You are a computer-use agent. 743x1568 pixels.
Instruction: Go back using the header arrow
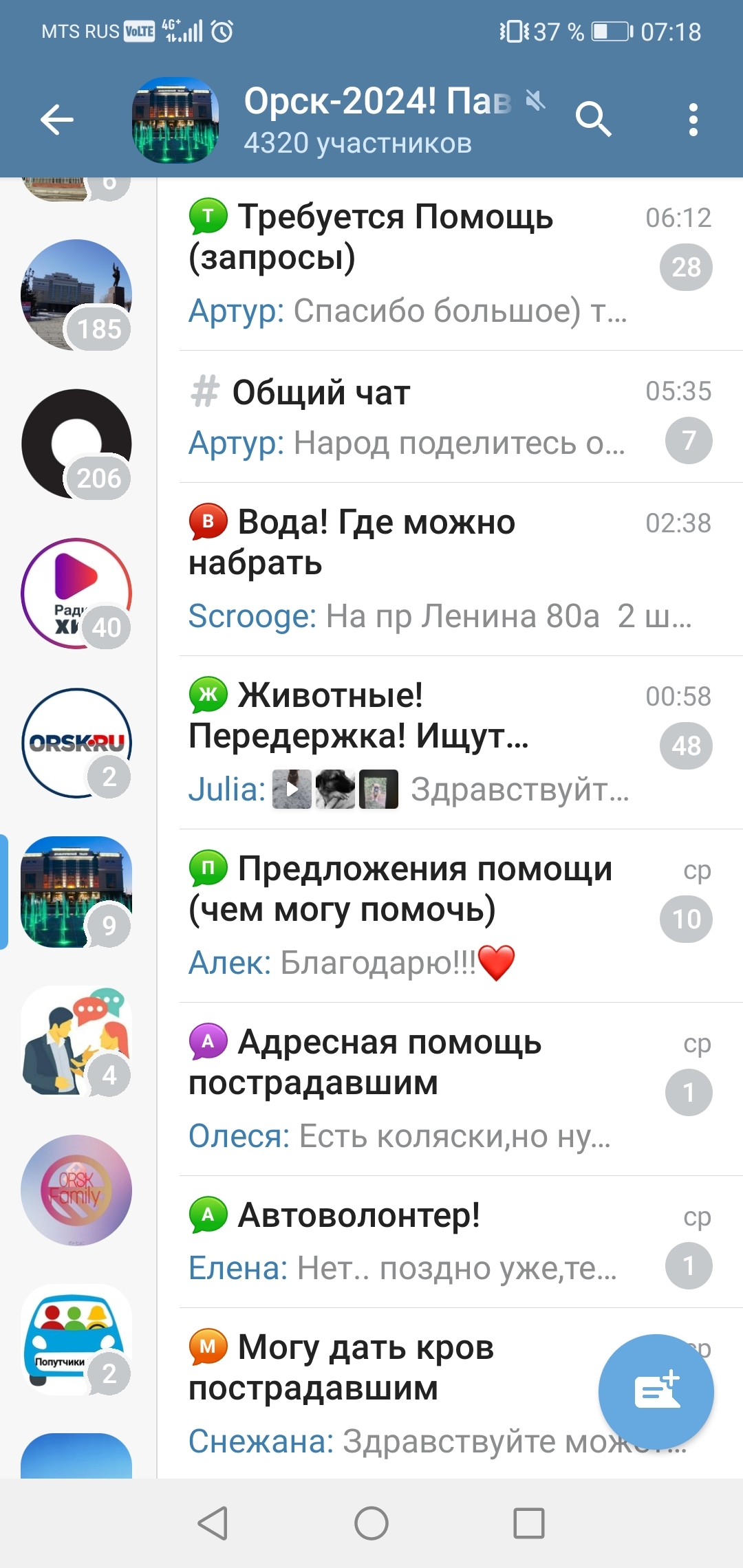click(57, 120)
